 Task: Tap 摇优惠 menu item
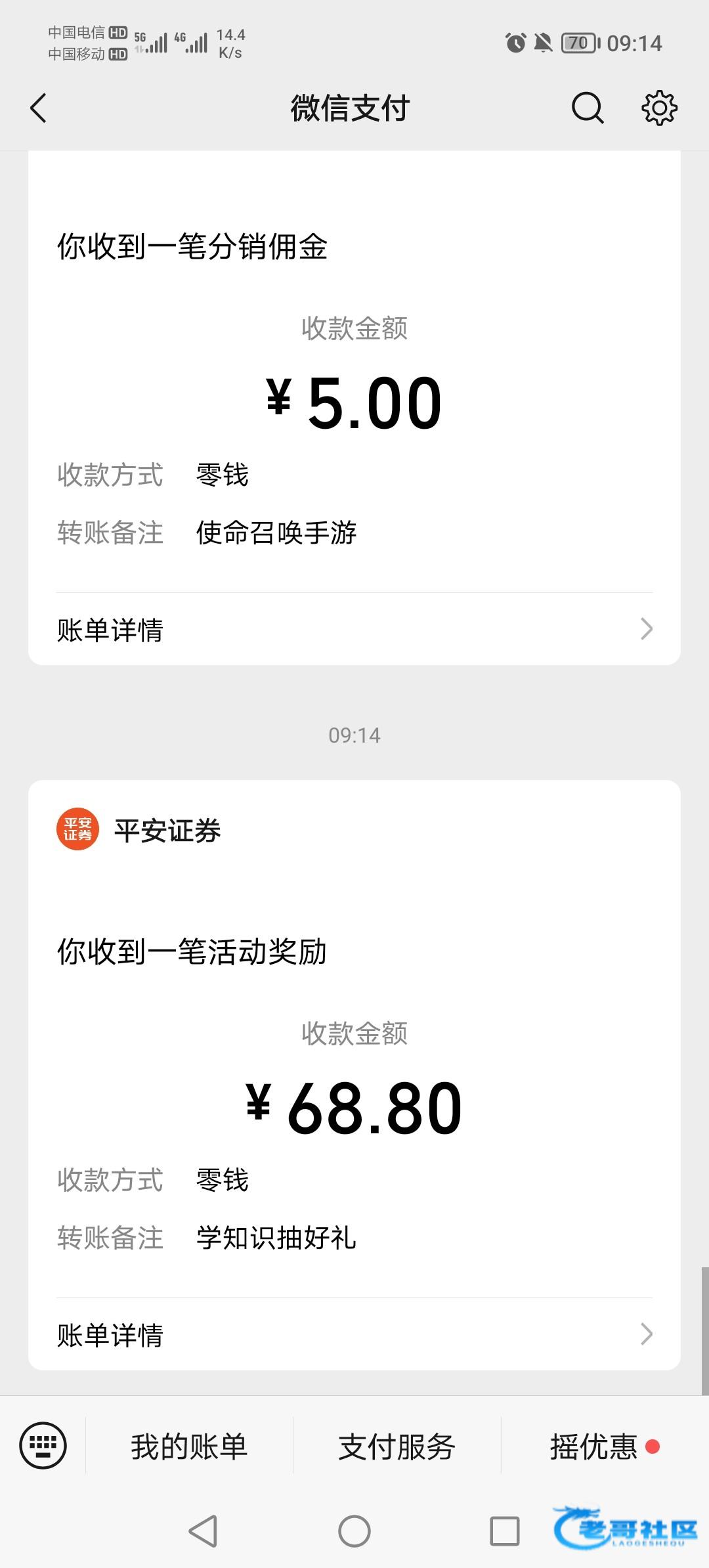click(594, 1447)
